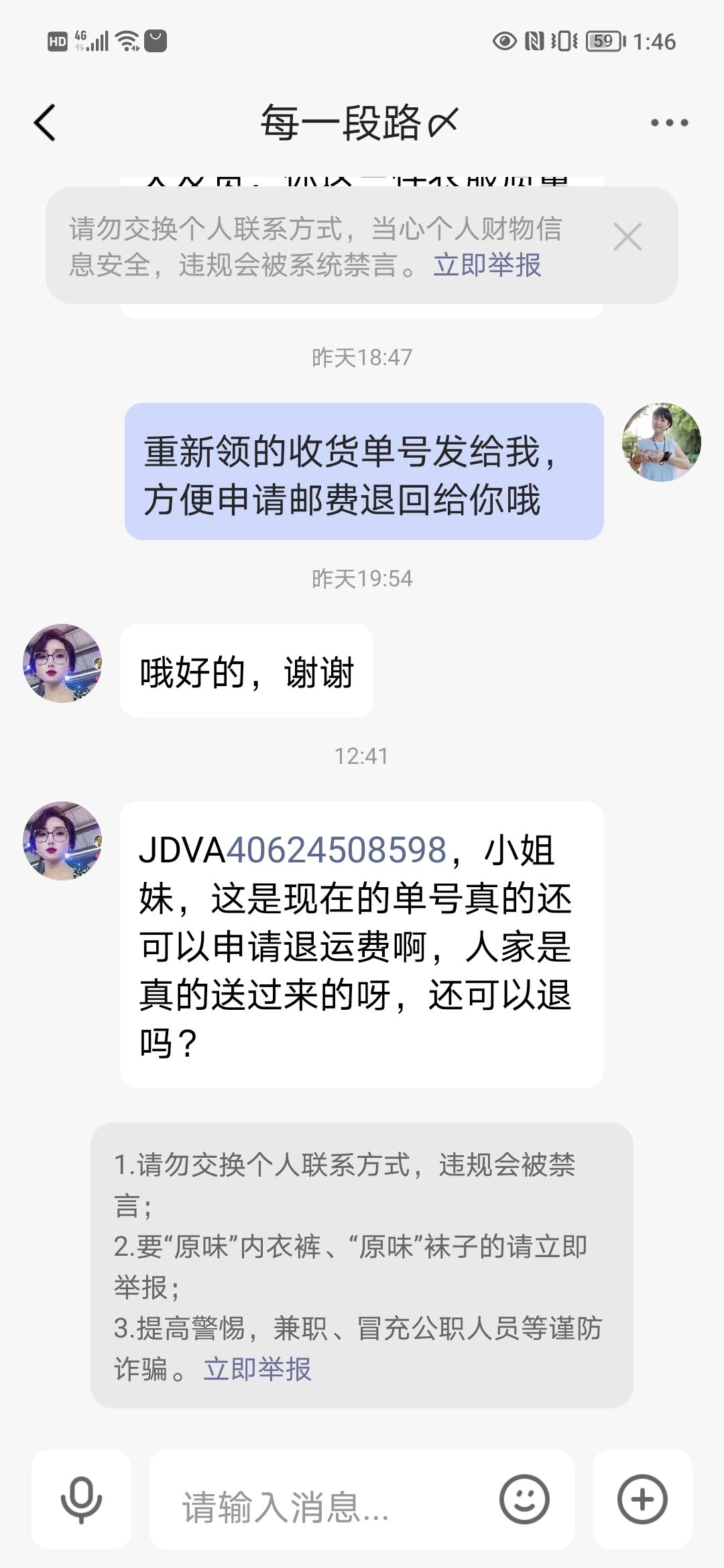Image resolution: width=724 pixels, height=1568 pixels.
Task: Tap the tracking number 40624508598 link
Action: tap(336, 850)
